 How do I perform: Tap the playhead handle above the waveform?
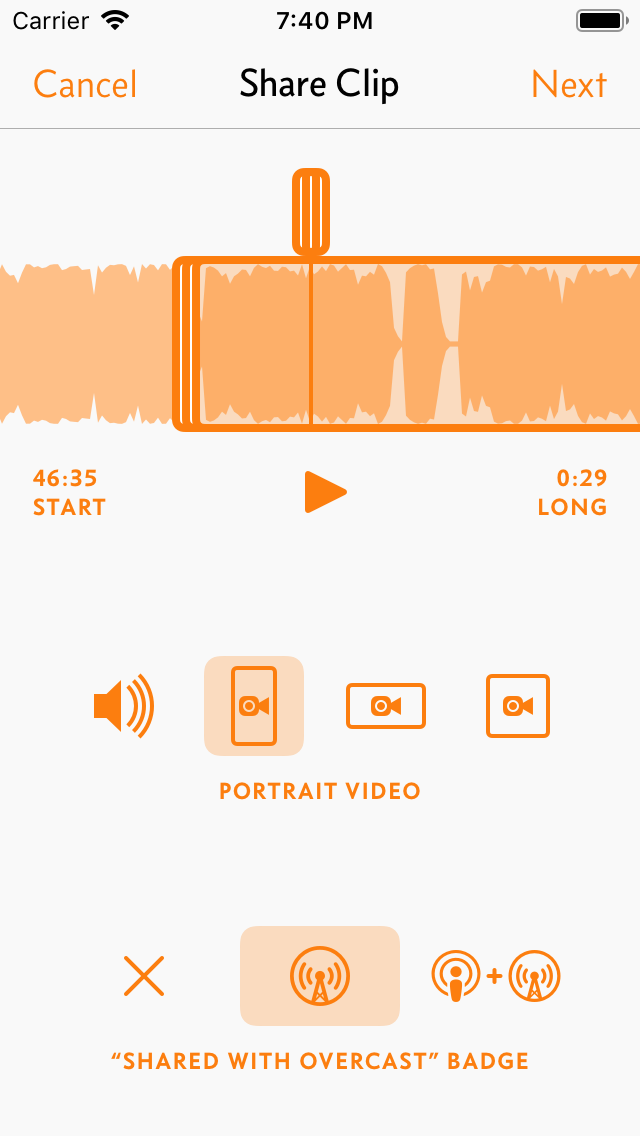(311, 212)
